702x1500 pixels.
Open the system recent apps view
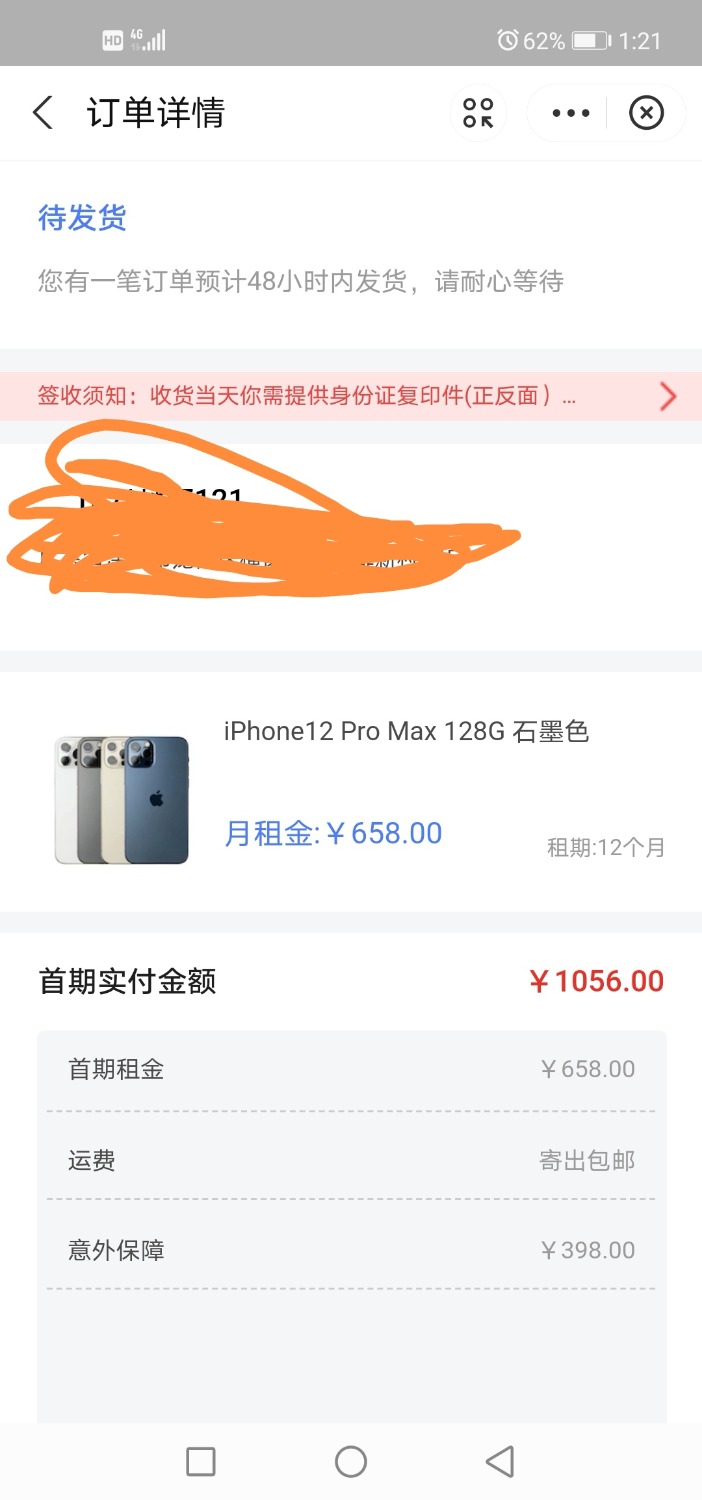point(201,1461)
